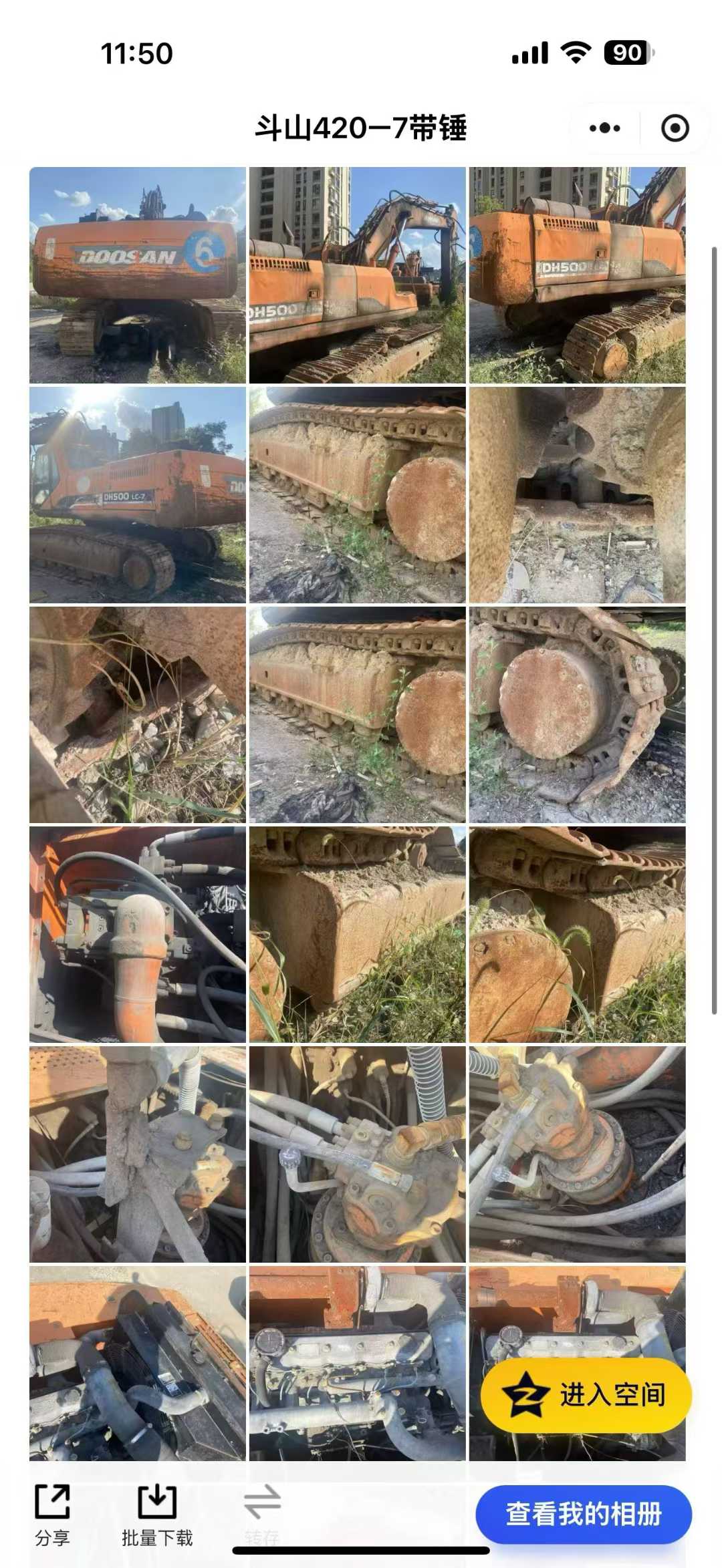Screen dimensions: 722x1568
Task: View the photo of the radiator fan compartment
Action: 138,1363
